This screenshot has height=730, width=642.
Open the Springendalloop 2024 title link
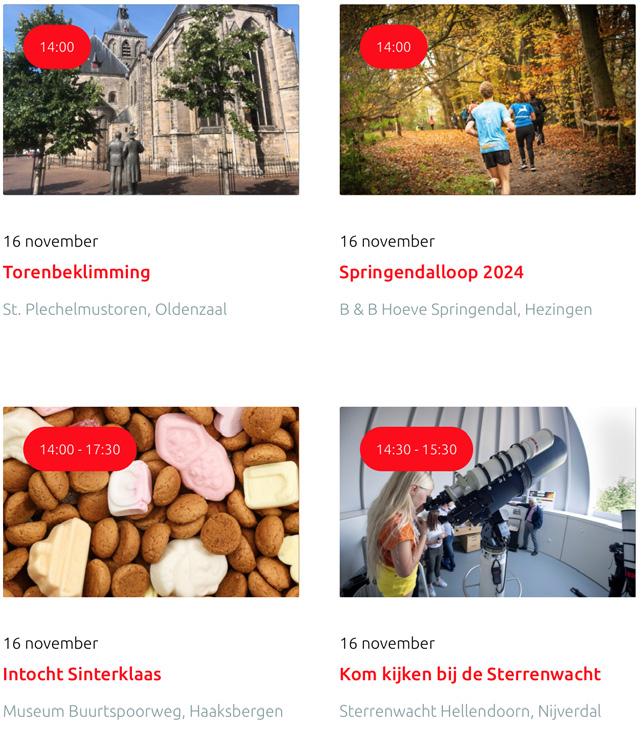tap(431, 272)
